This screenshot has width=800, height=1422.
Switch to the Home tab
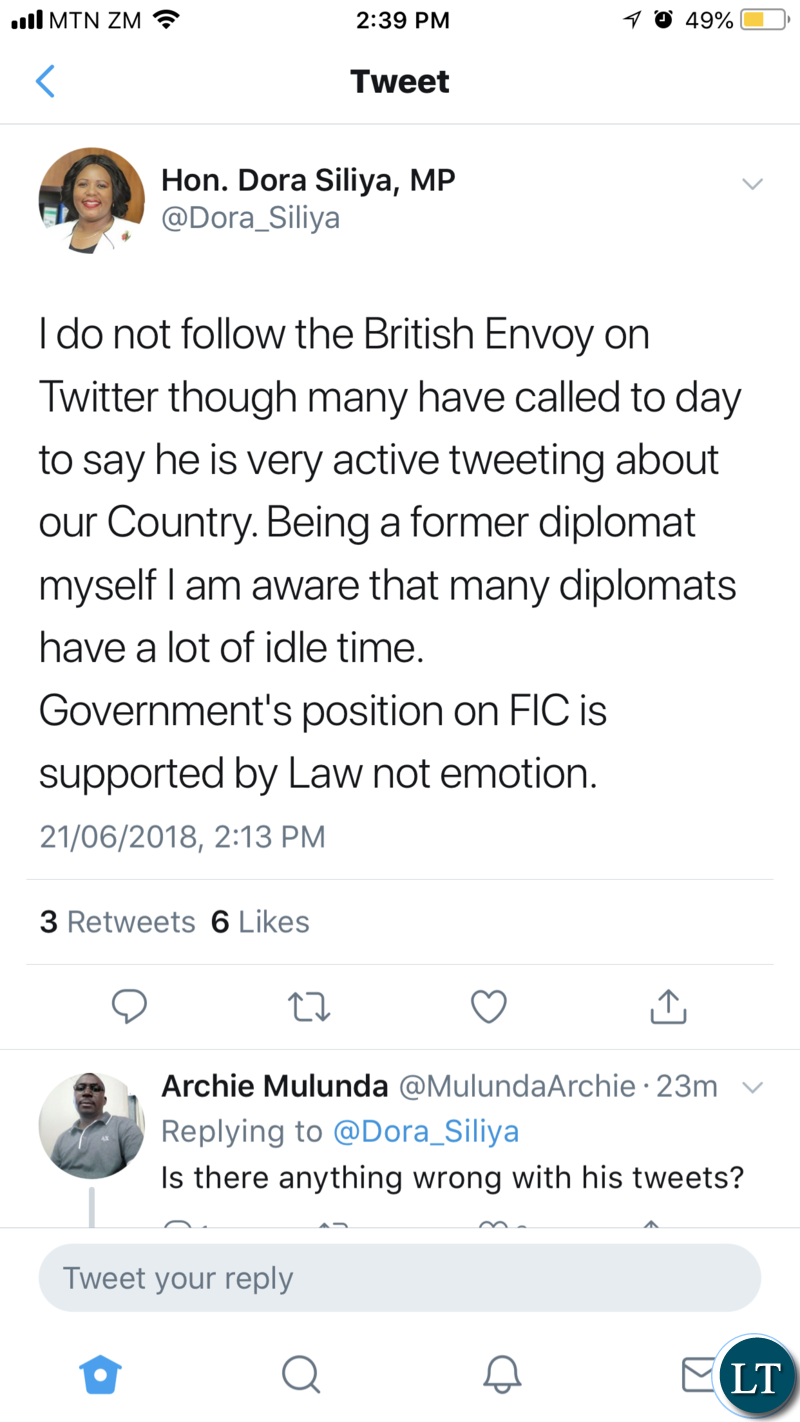pos(100,1374)
